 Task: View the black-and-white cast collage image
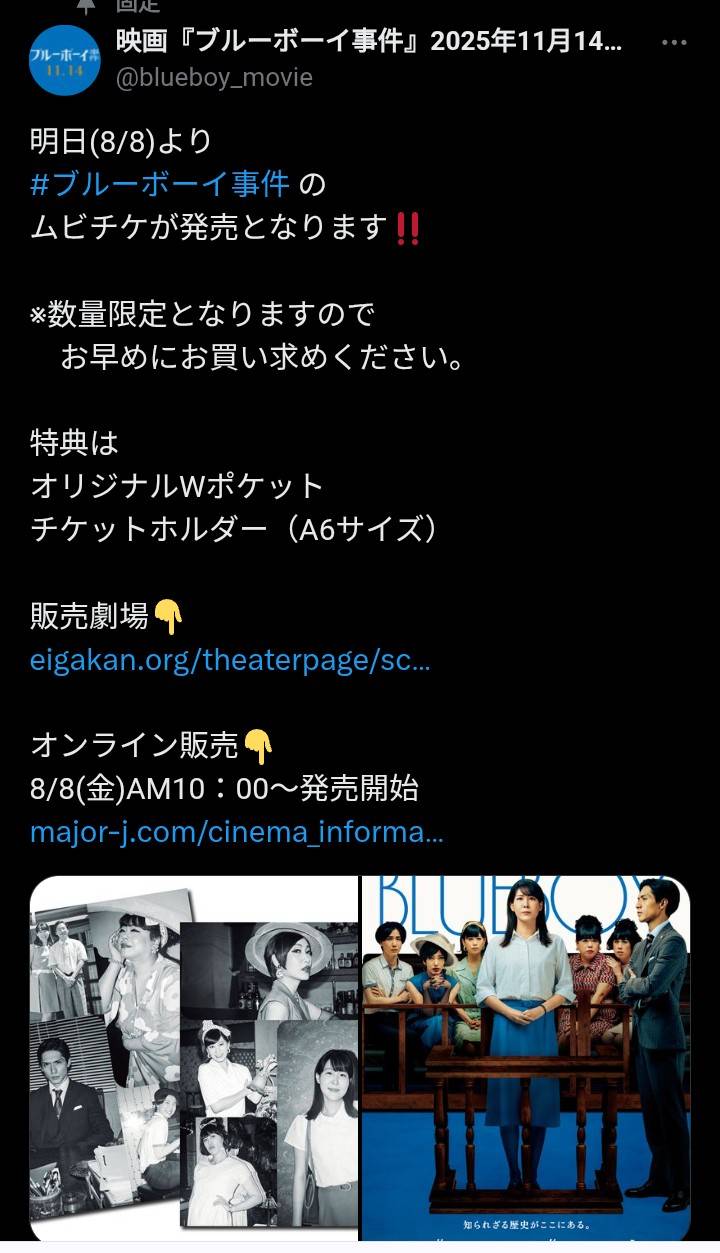pyautogui.click(x=194, y=1058)
